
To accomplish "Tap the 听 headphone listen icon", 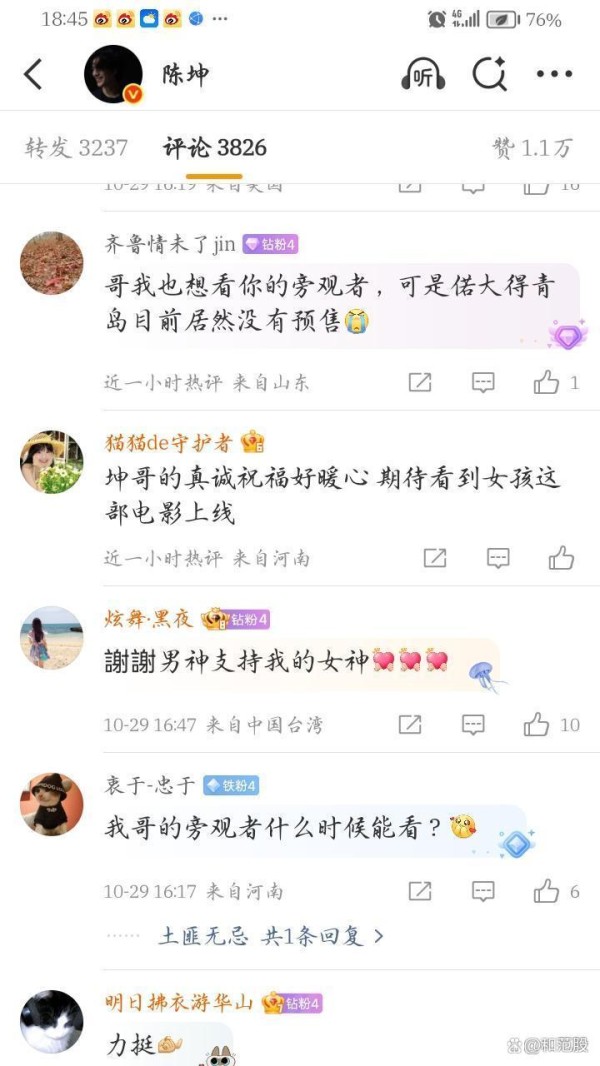I will click(423, 74).
